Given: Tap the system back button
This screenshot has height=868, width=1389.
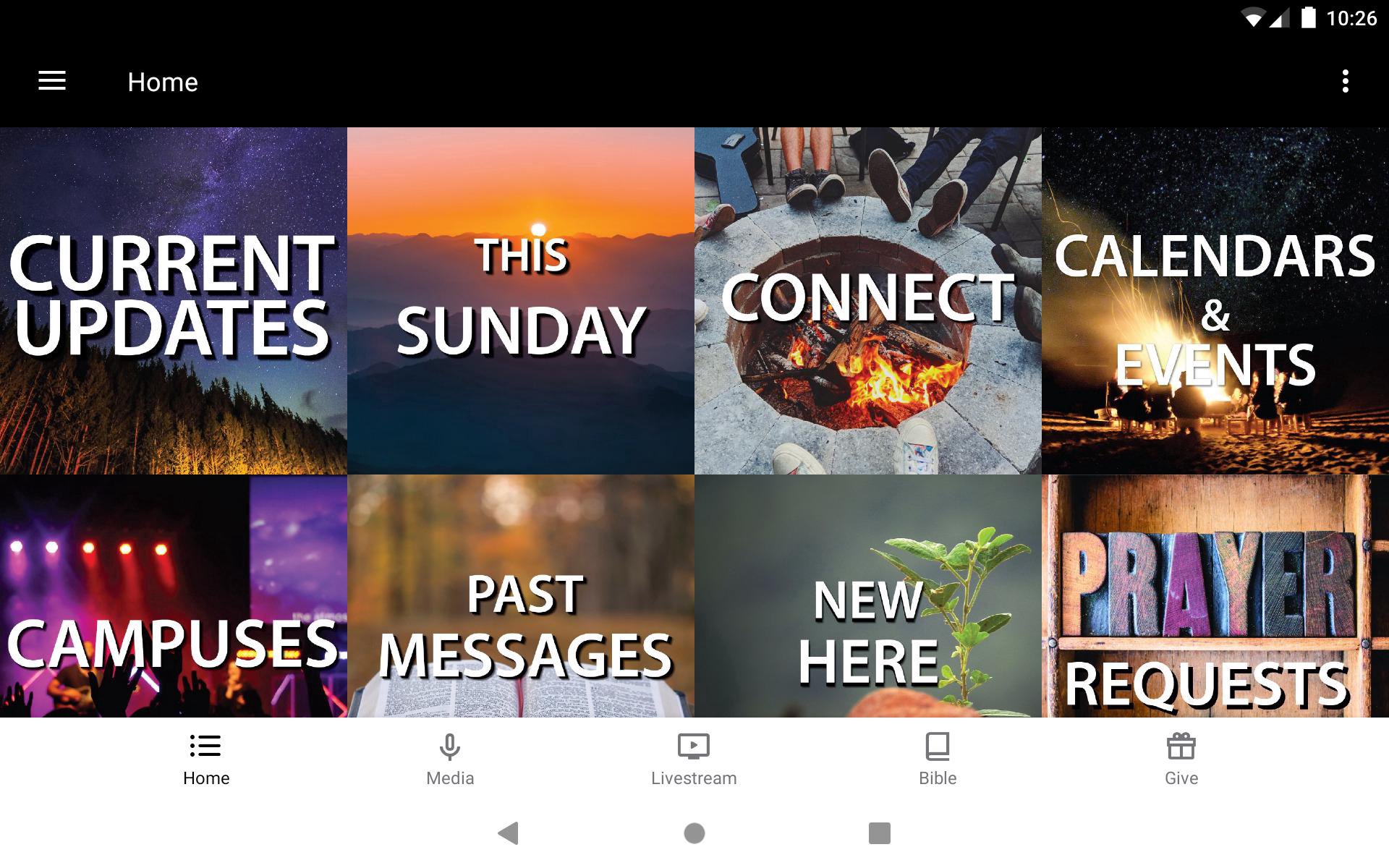Looking at the screenshot, I should click(x=509, y=833).
